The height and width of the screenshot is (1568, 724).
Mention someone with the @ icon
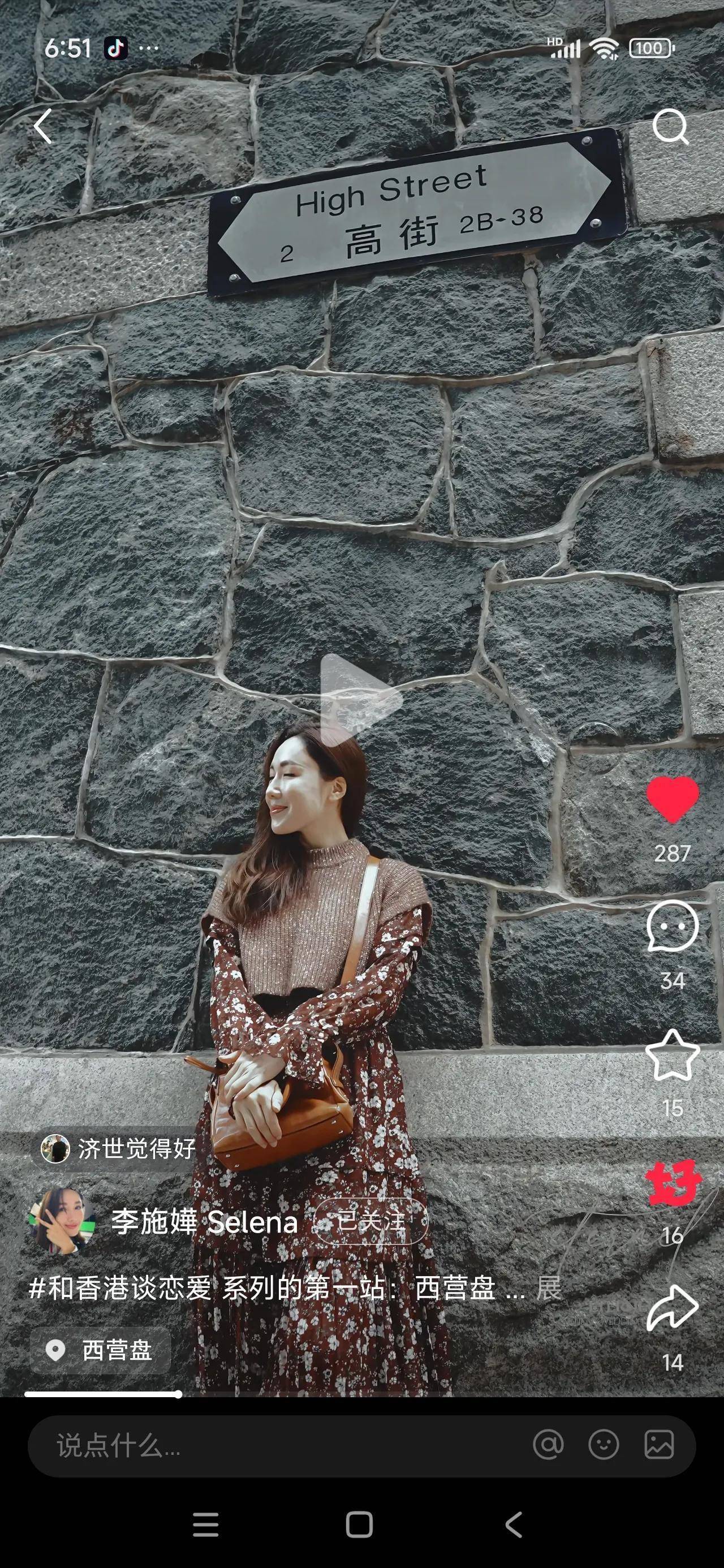point(548,1445)
